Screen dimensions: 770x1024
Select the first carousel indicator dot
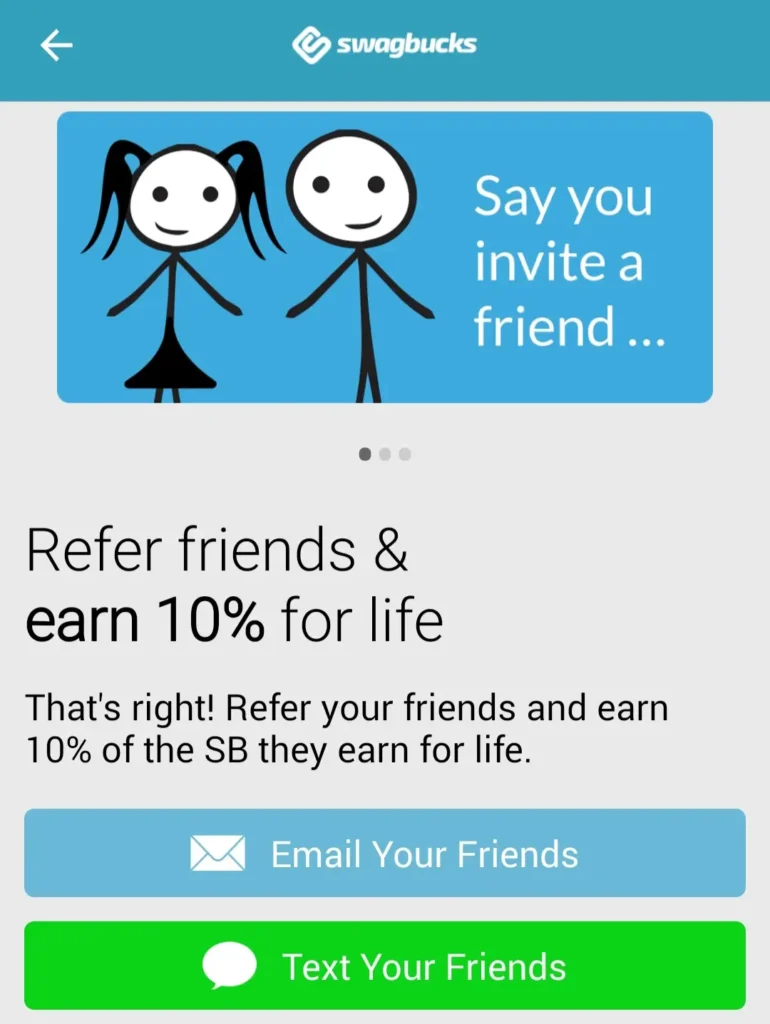pyautogui.click(x=364, y=454)
